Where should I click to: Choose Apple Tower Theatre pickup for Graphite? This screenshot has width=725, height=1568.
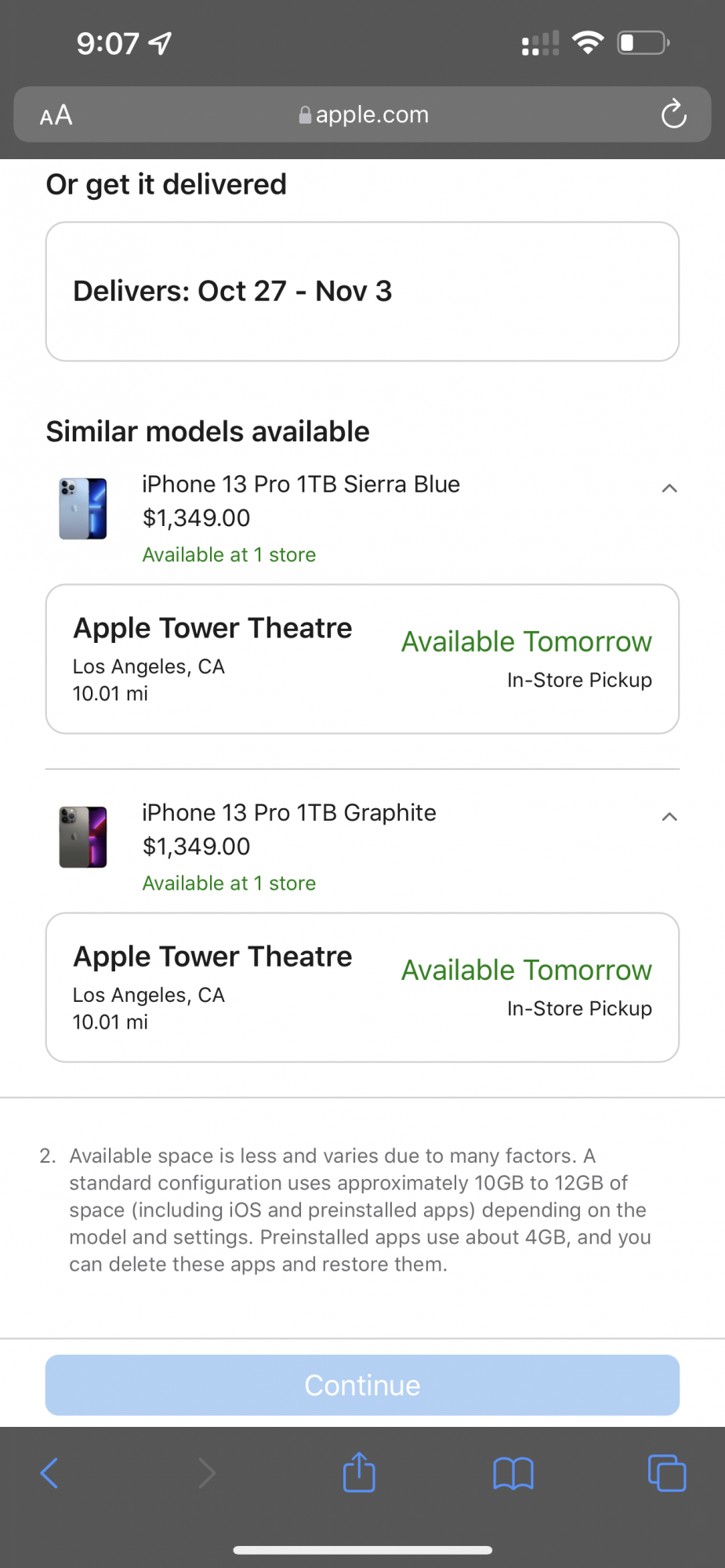(x=362, y=987)
